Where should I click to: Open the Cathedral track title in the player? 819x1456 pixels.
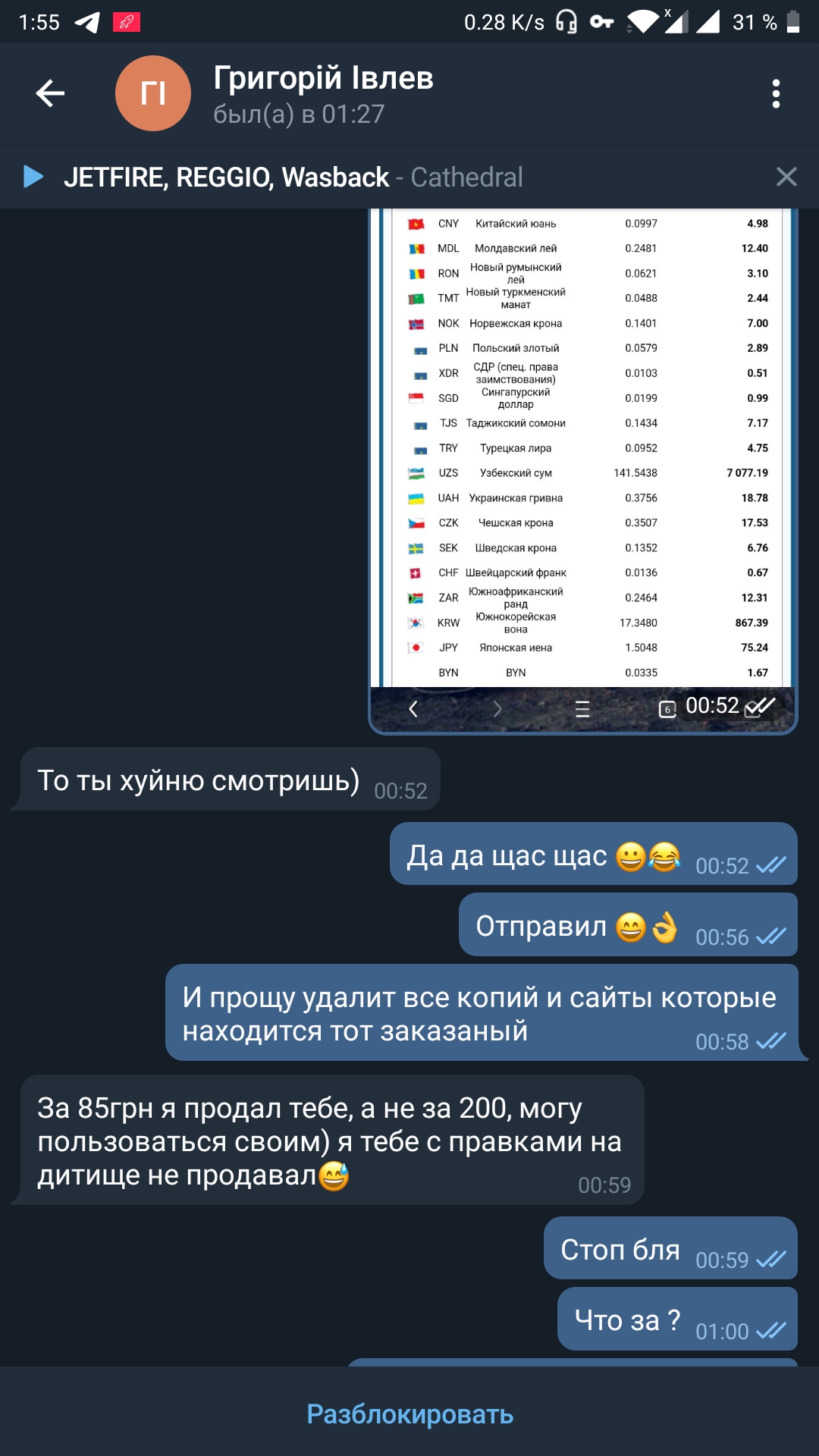(466, 177)
